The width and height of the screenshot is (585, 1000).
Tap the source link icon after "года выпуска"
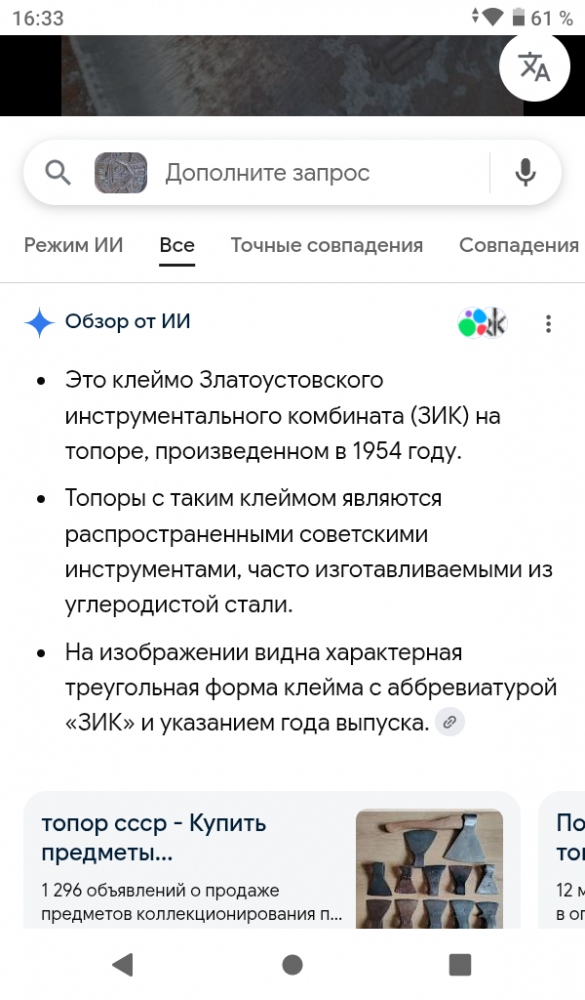(450, 723)
